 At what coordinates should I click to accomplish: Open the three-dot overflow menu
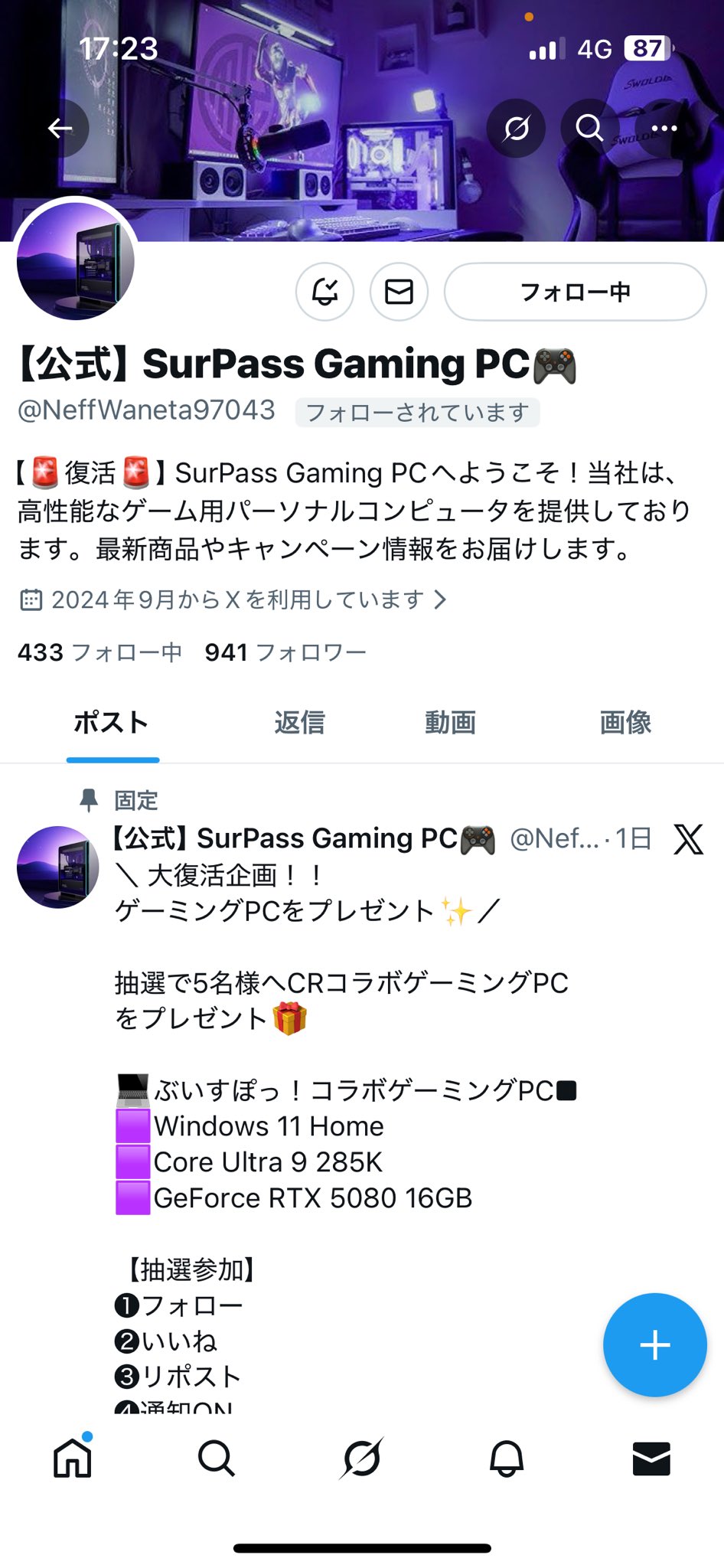click(664, 128)
